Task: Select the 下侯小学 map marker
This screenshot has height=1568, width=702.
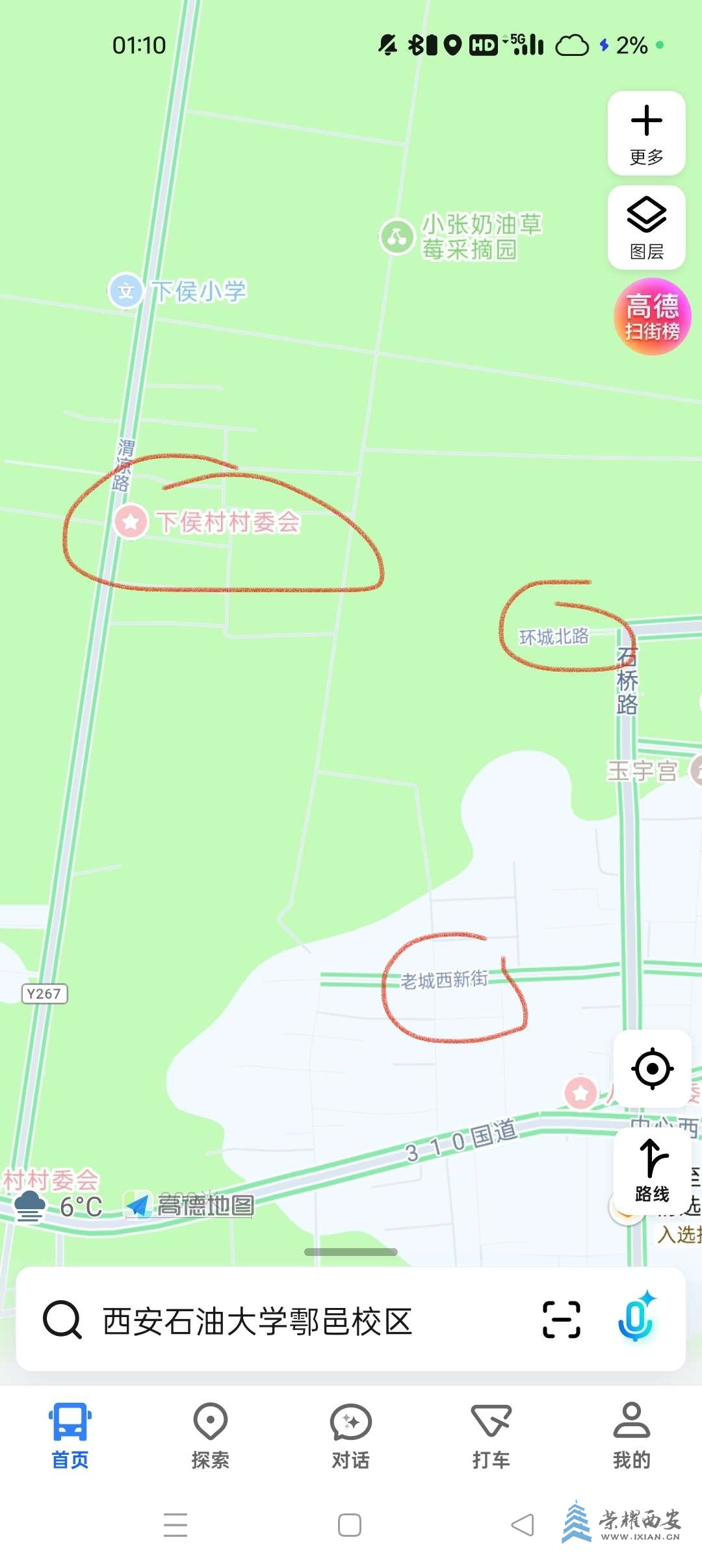Action: point(126,291)
